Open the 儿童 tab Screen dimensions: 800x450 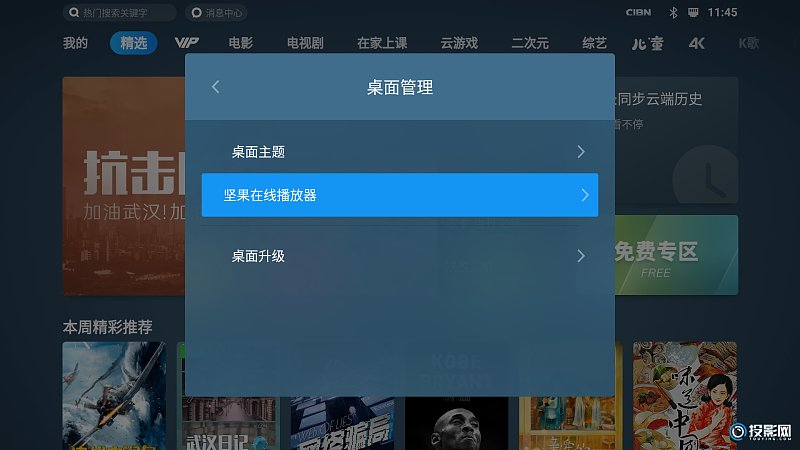pos(648,43)
